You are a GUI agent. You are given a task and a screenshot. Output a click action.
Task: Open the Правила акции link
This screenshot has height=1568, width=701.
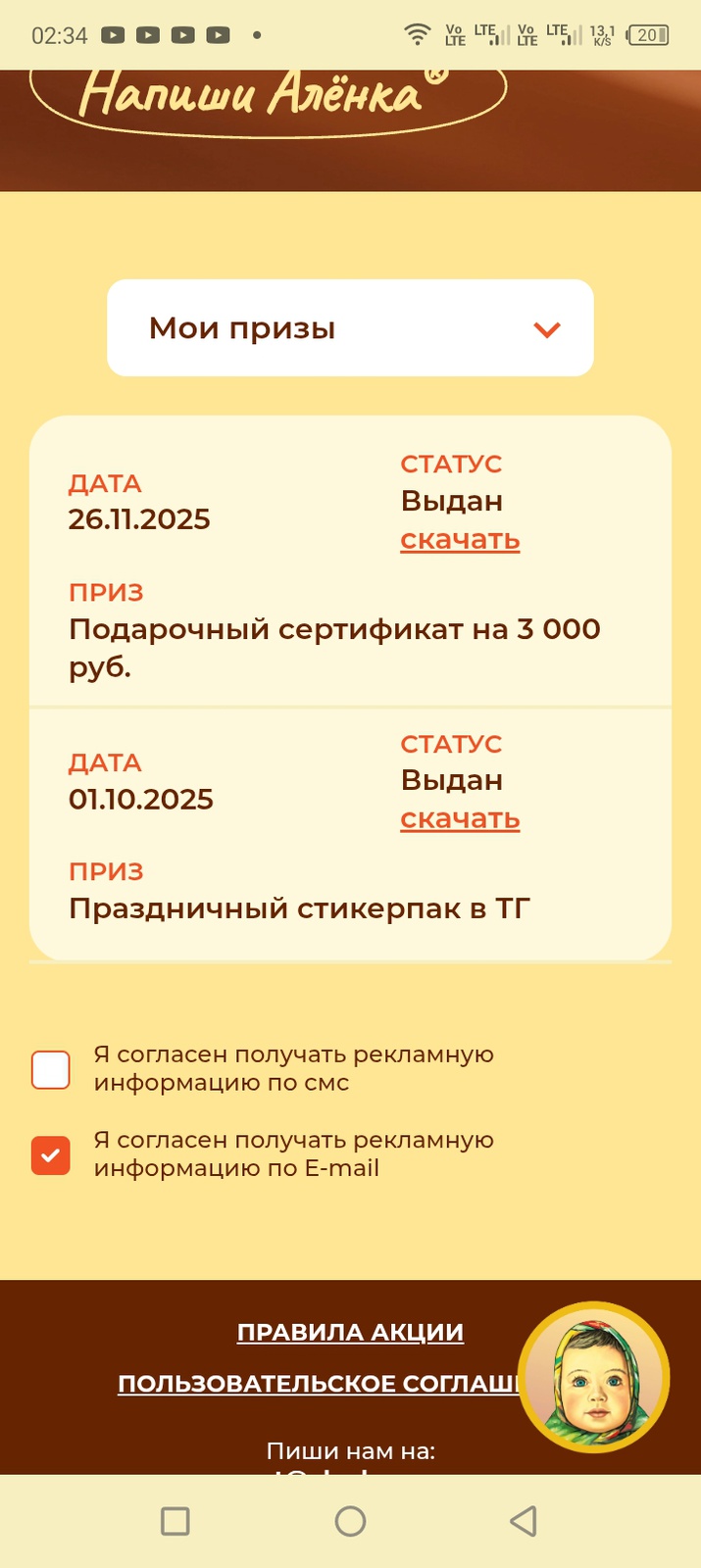click(x=350, y=1333)
